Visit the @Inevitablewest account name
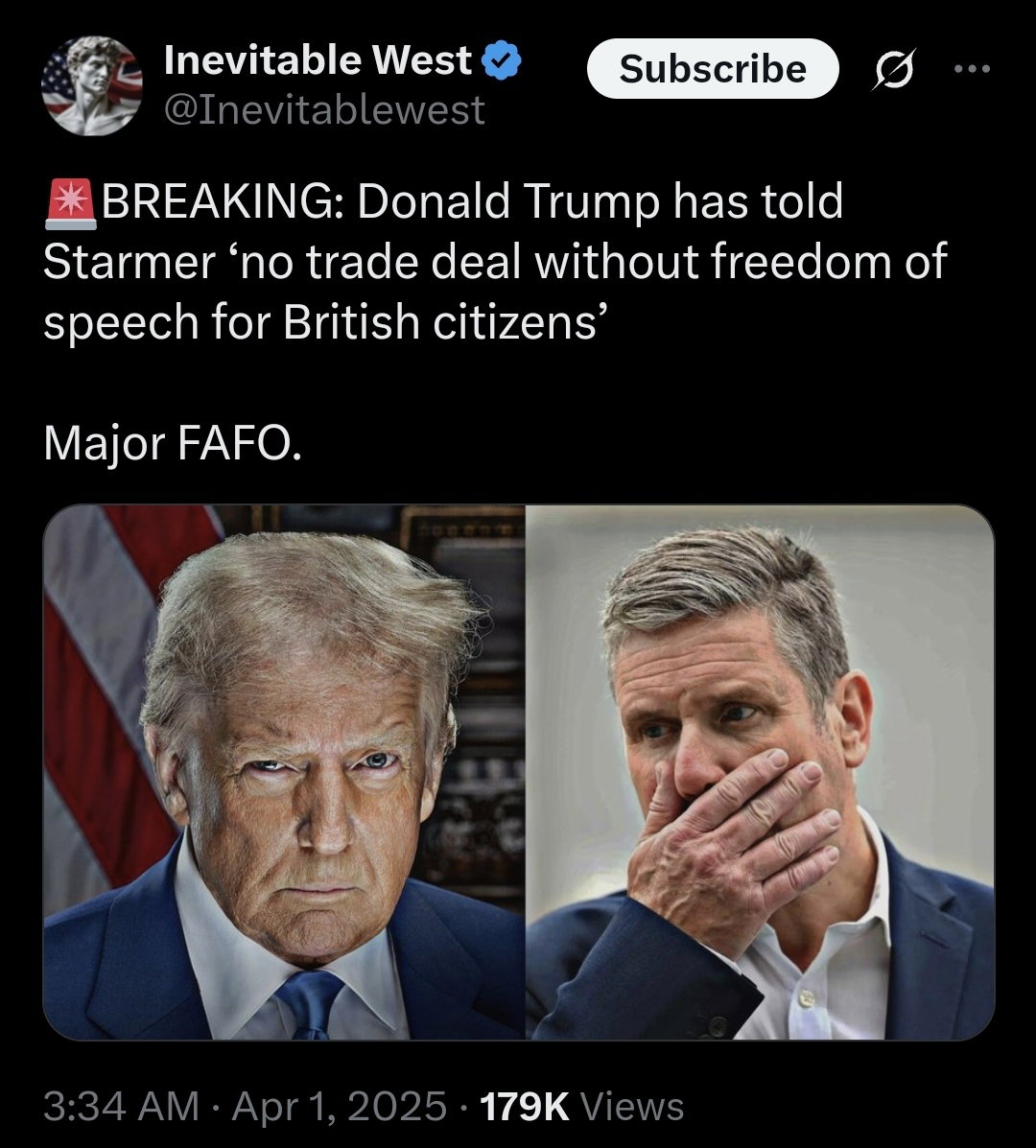This screenshot has width=1036, height=1148. (324, 111)
